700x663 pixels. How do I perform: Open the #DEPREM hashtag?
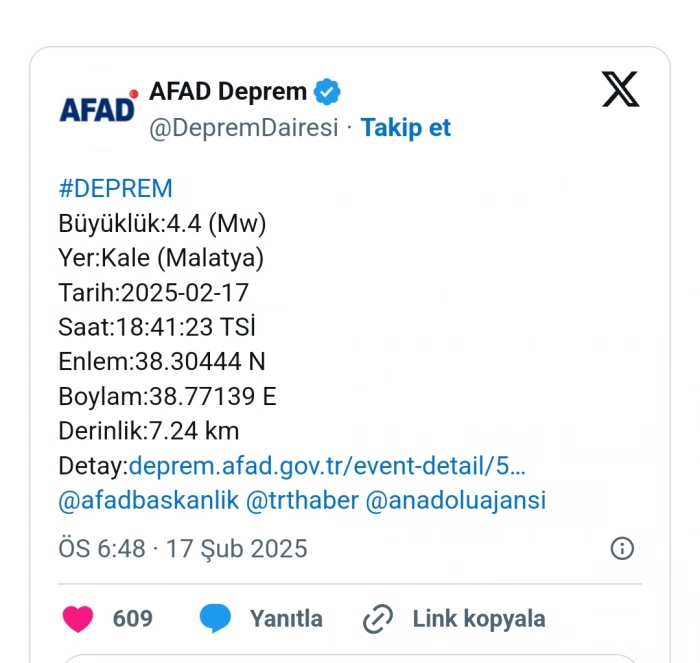click(x=115, y=188)
